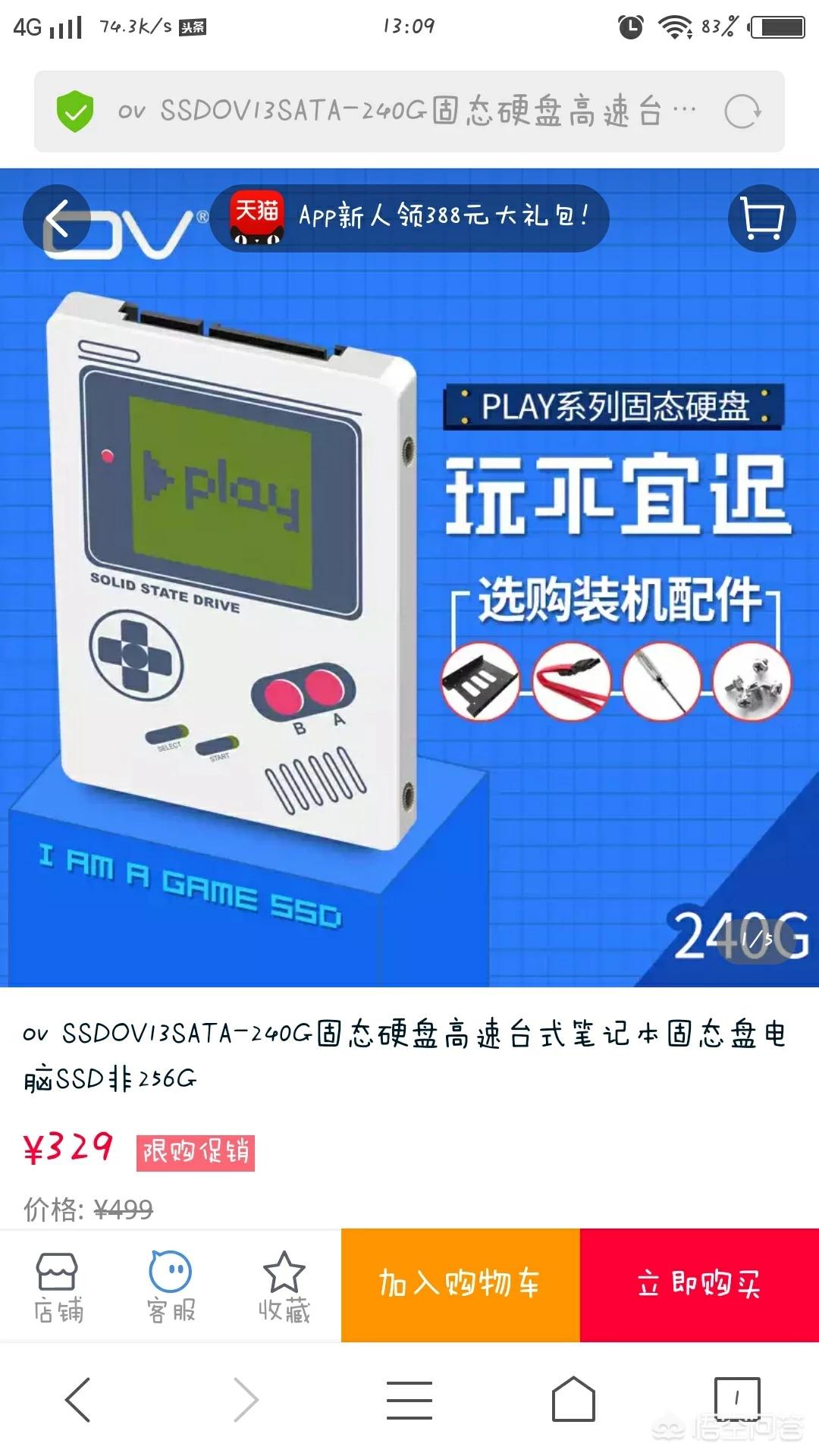The height and width of the screenshot is (1456, 819).
Task: Contact 客服 customer service
Action: click(x=171, y=1287)
